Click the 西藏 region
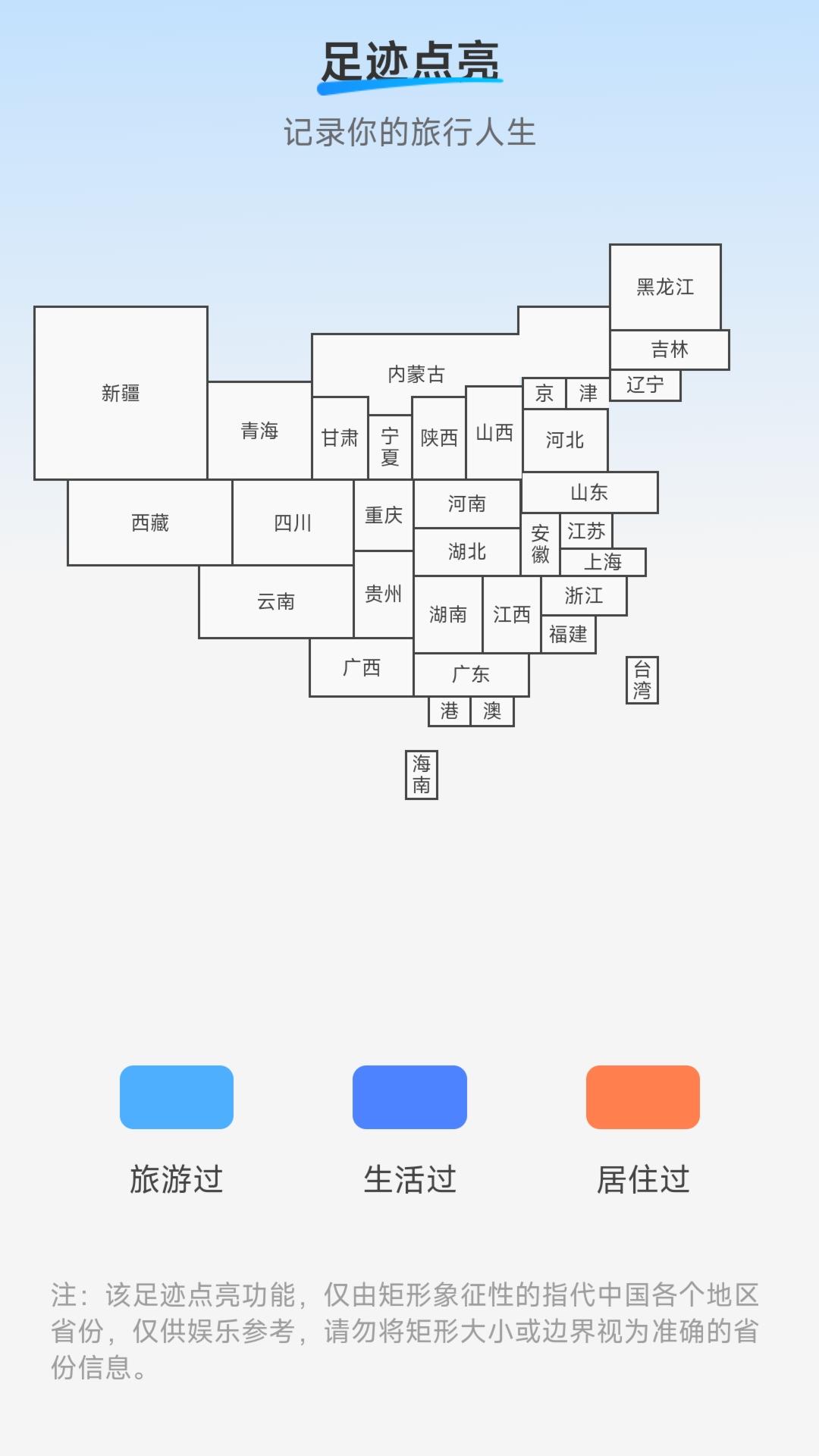 click(x=149, y=522)
